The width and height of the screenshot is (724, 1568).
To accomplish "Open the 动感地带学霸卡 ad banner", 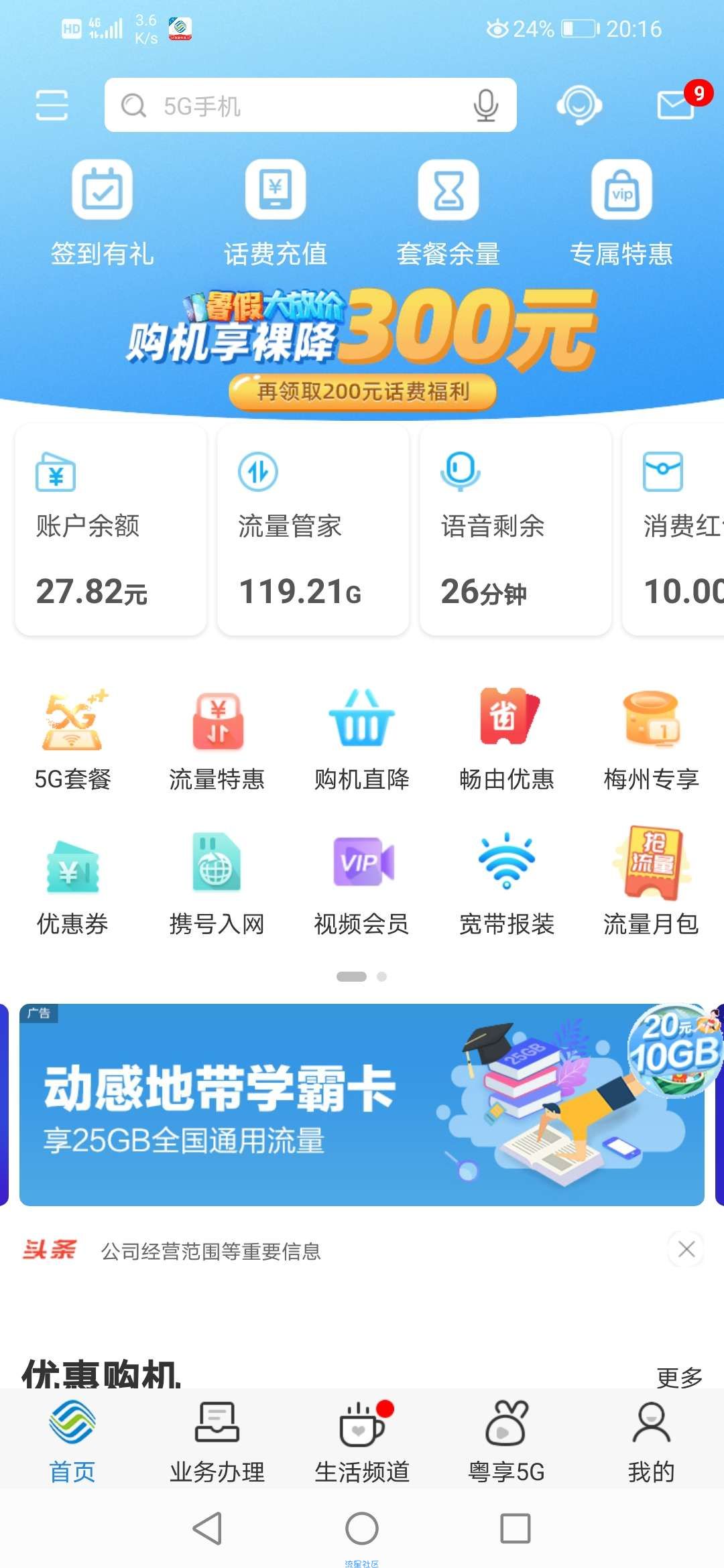I will tap(361, 1104).
